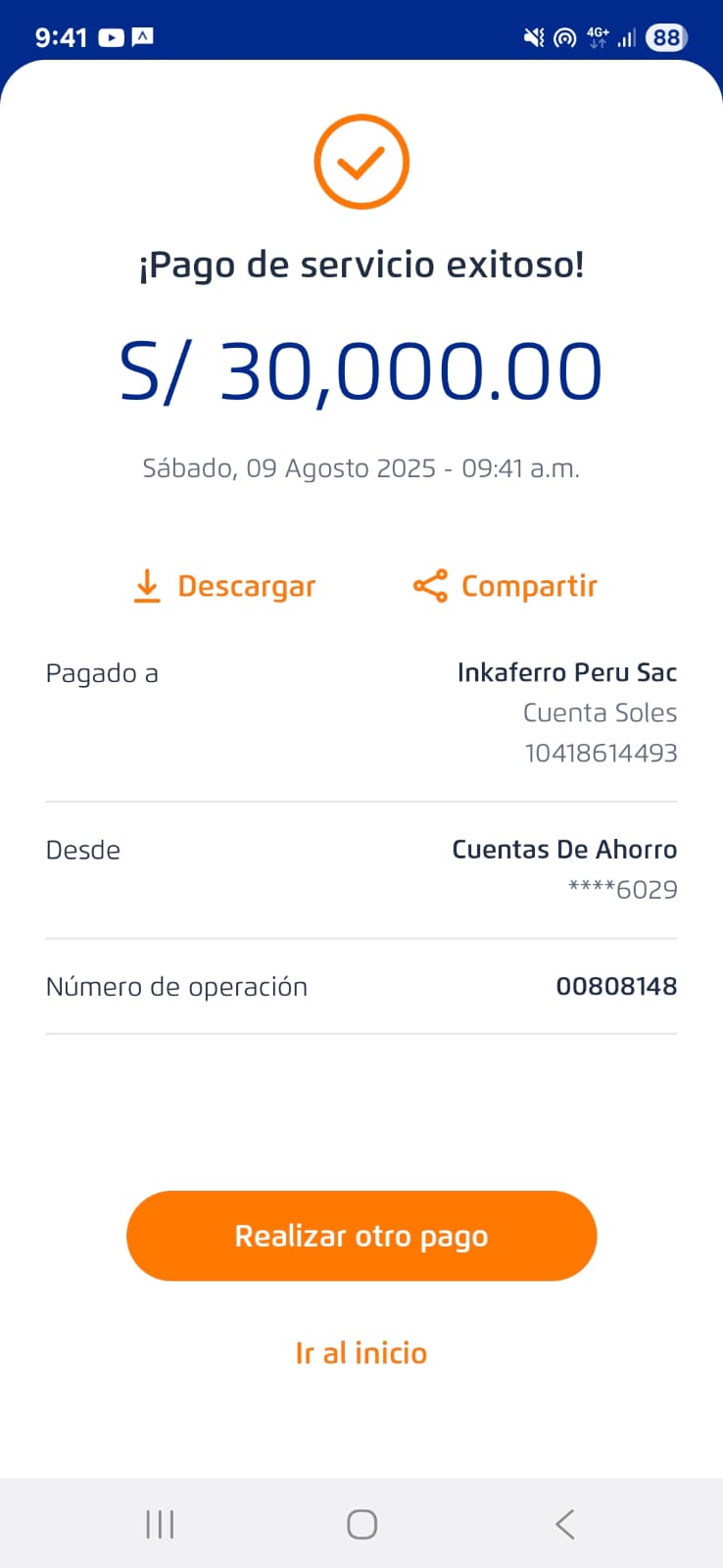Share the receipt using Compartir
723x1568 pixels.
[505, 586]
